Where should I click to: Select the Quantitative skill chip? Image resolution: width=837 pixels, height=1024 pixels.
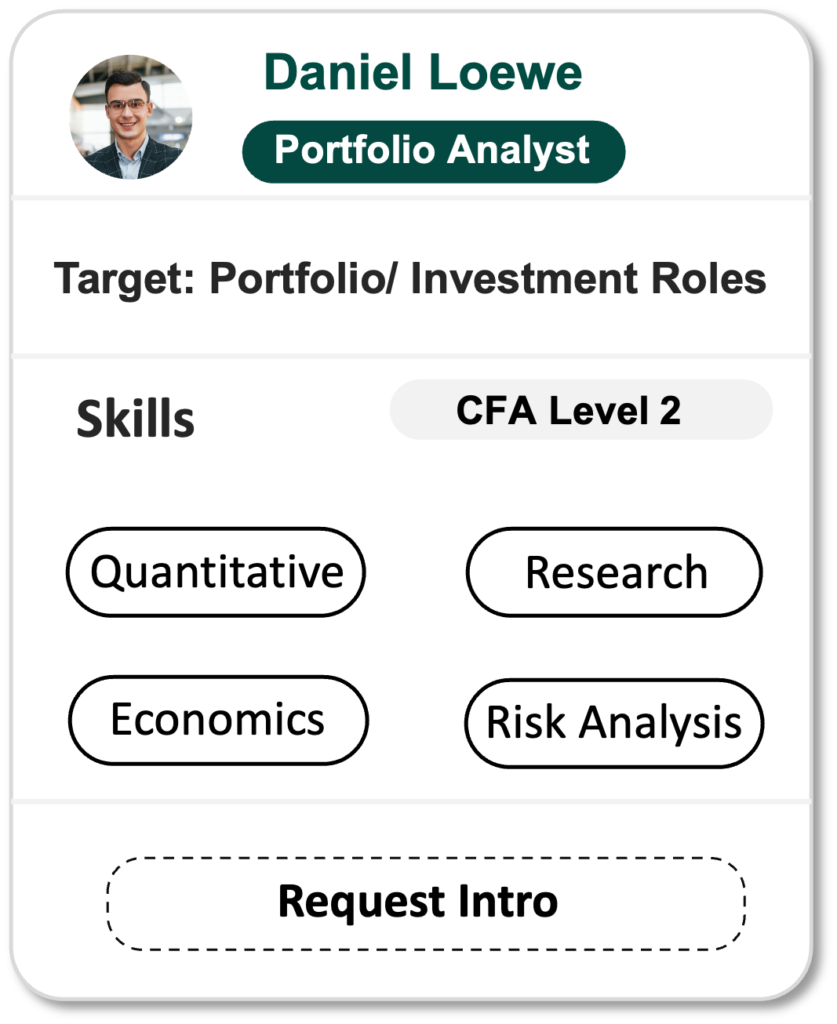216,572
